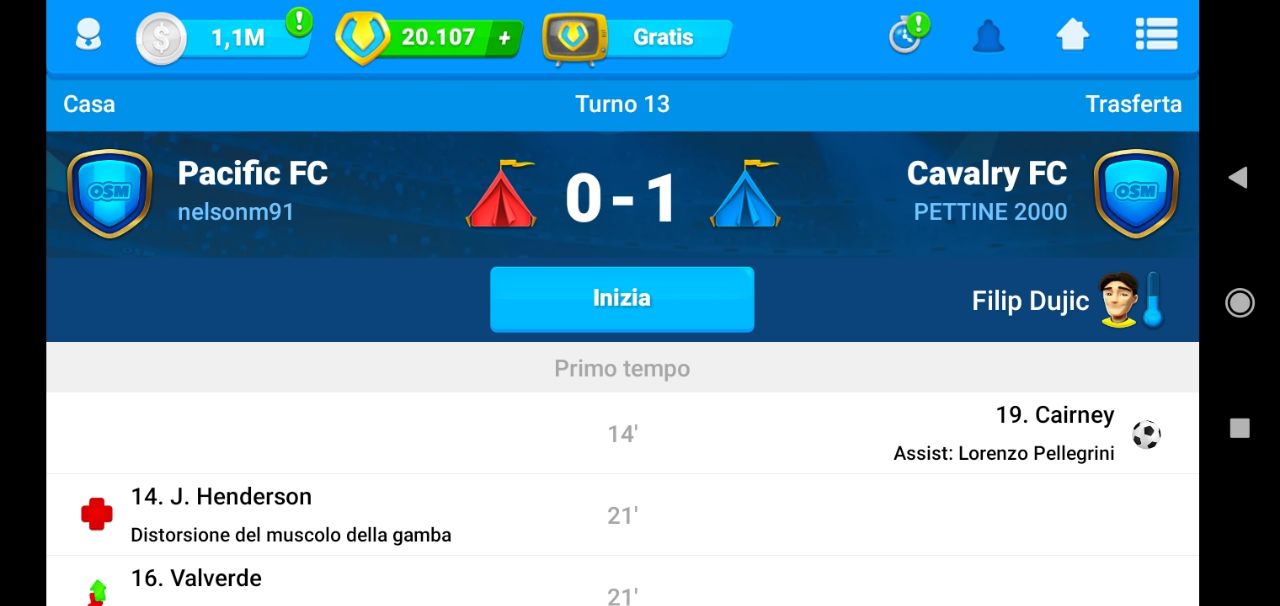Open the manager profile icon
This screenshot has height=606, width=1280.
pyautogui.click(x=89, y=36)
